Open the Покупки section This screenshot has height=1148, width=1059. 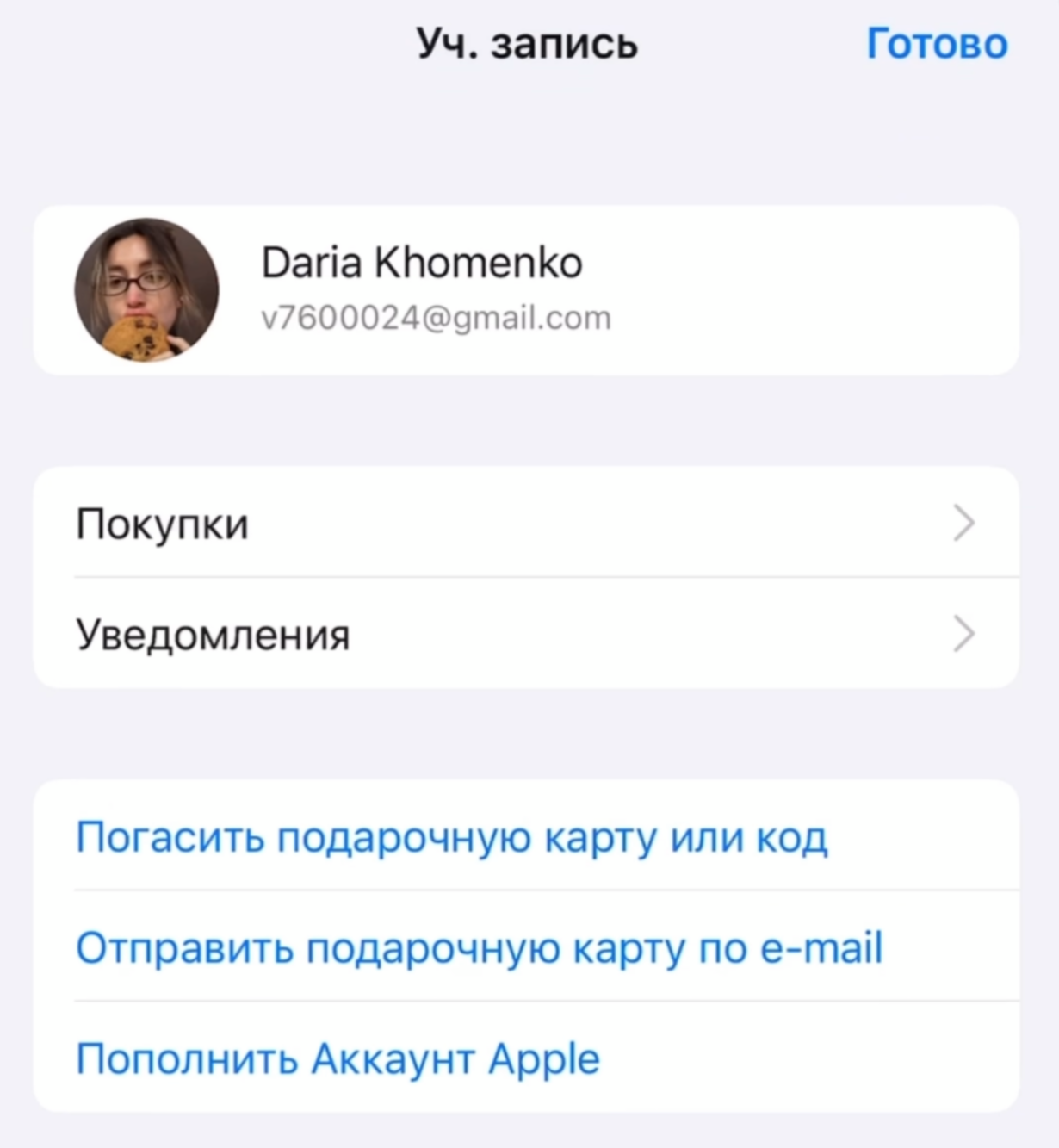pyautogui.click(x=525, y=523)
